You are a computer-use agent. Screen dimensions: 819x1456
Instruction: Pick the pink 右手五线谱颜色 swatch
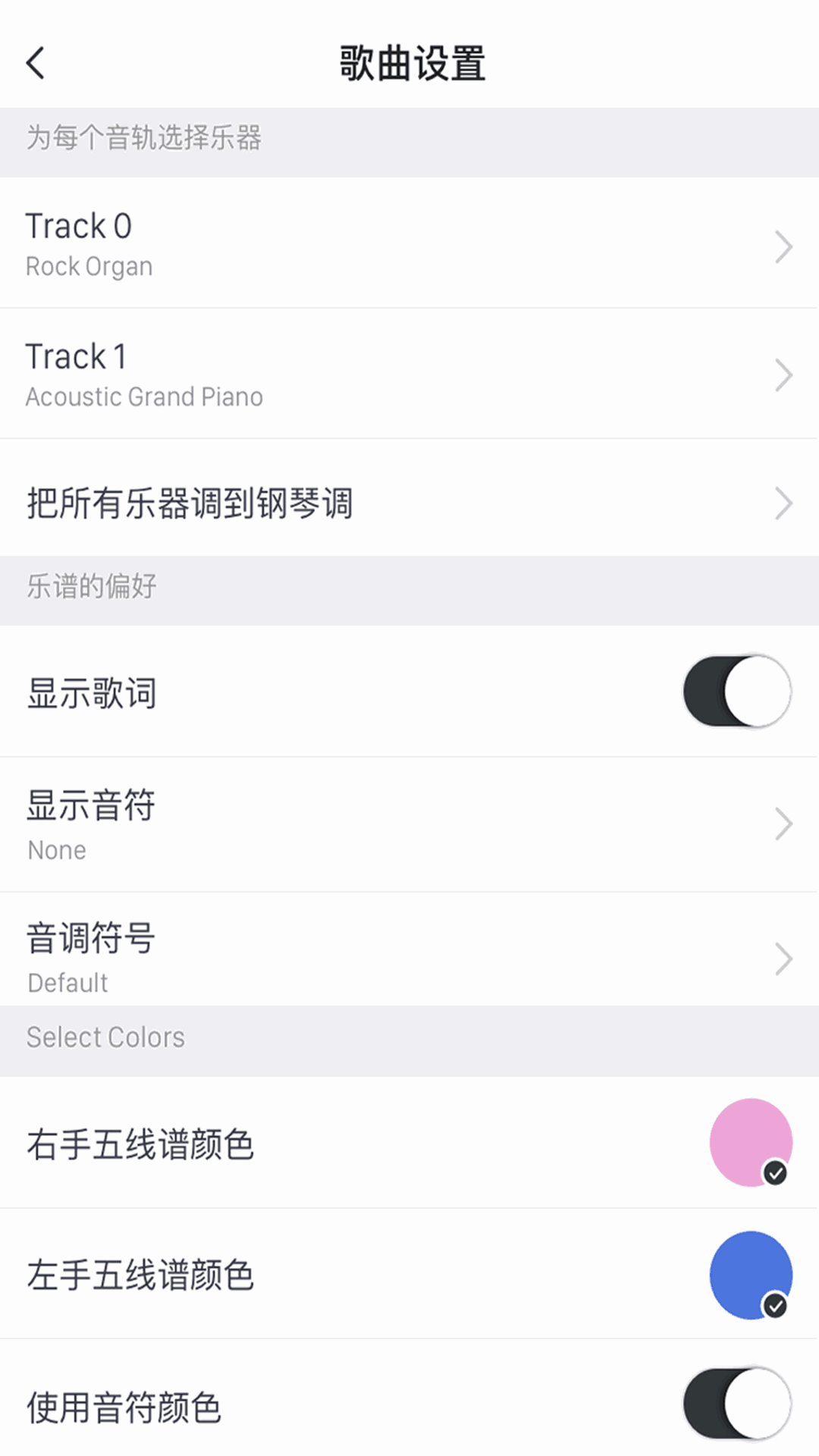pyautogui.click(x=751, y=1142)
